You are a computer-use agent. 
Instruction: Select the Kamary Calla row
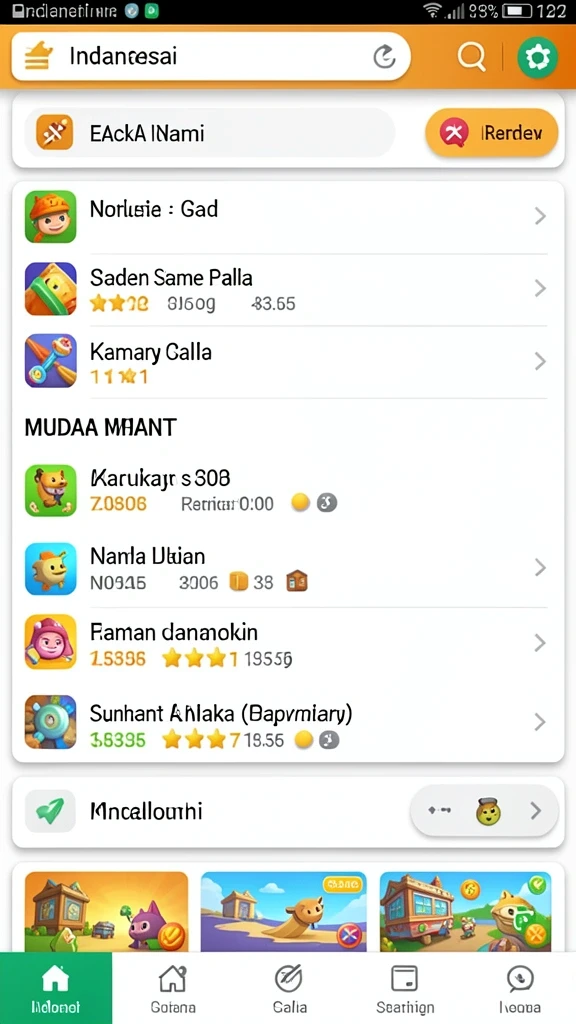pos(288,361)
